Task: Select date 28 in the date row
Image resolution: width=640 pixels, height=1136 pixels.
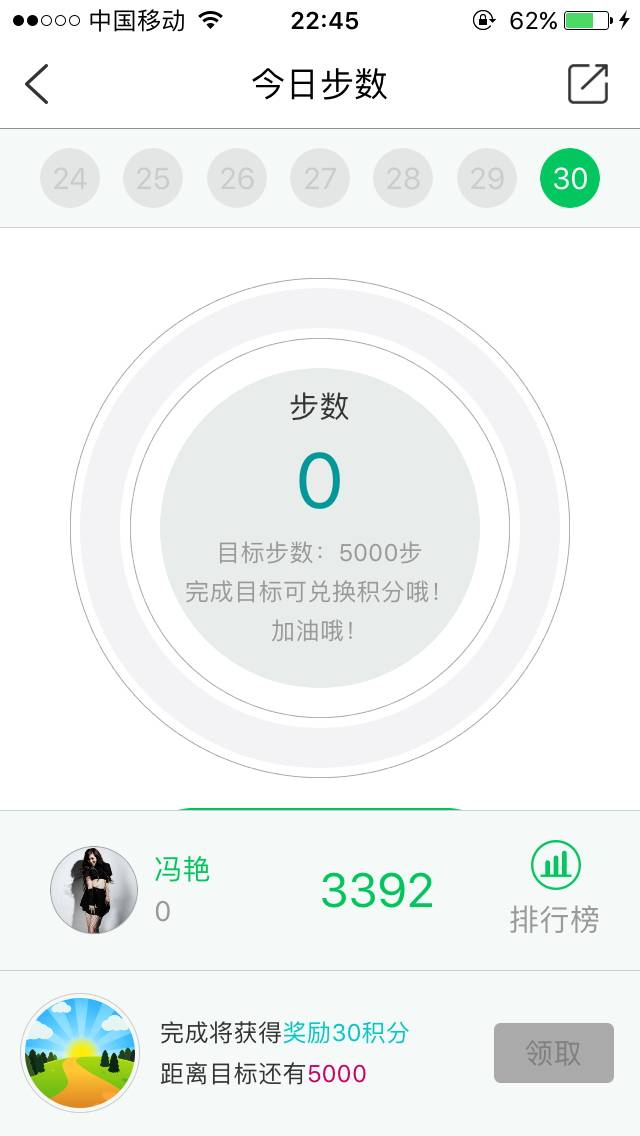Action: tap(403, 178)
